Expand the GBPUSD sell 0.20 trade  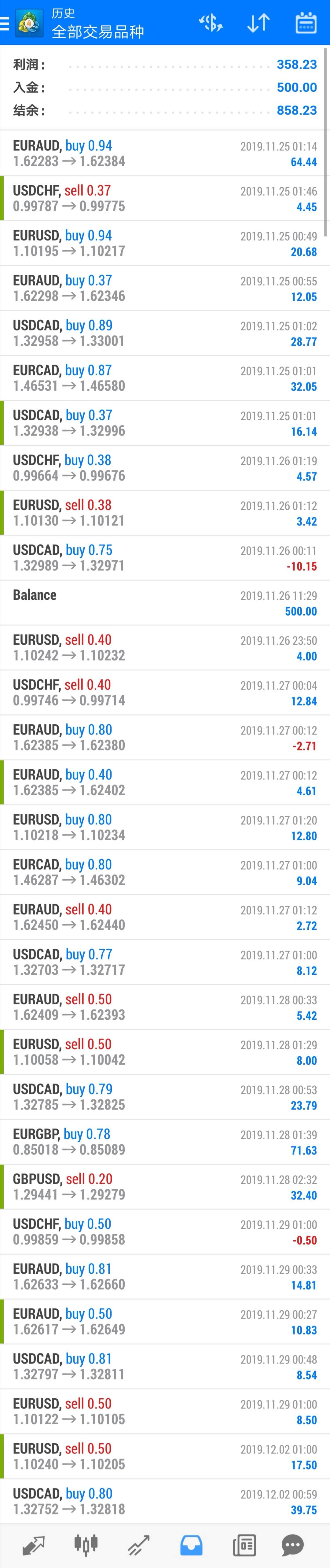point(165,1187)
